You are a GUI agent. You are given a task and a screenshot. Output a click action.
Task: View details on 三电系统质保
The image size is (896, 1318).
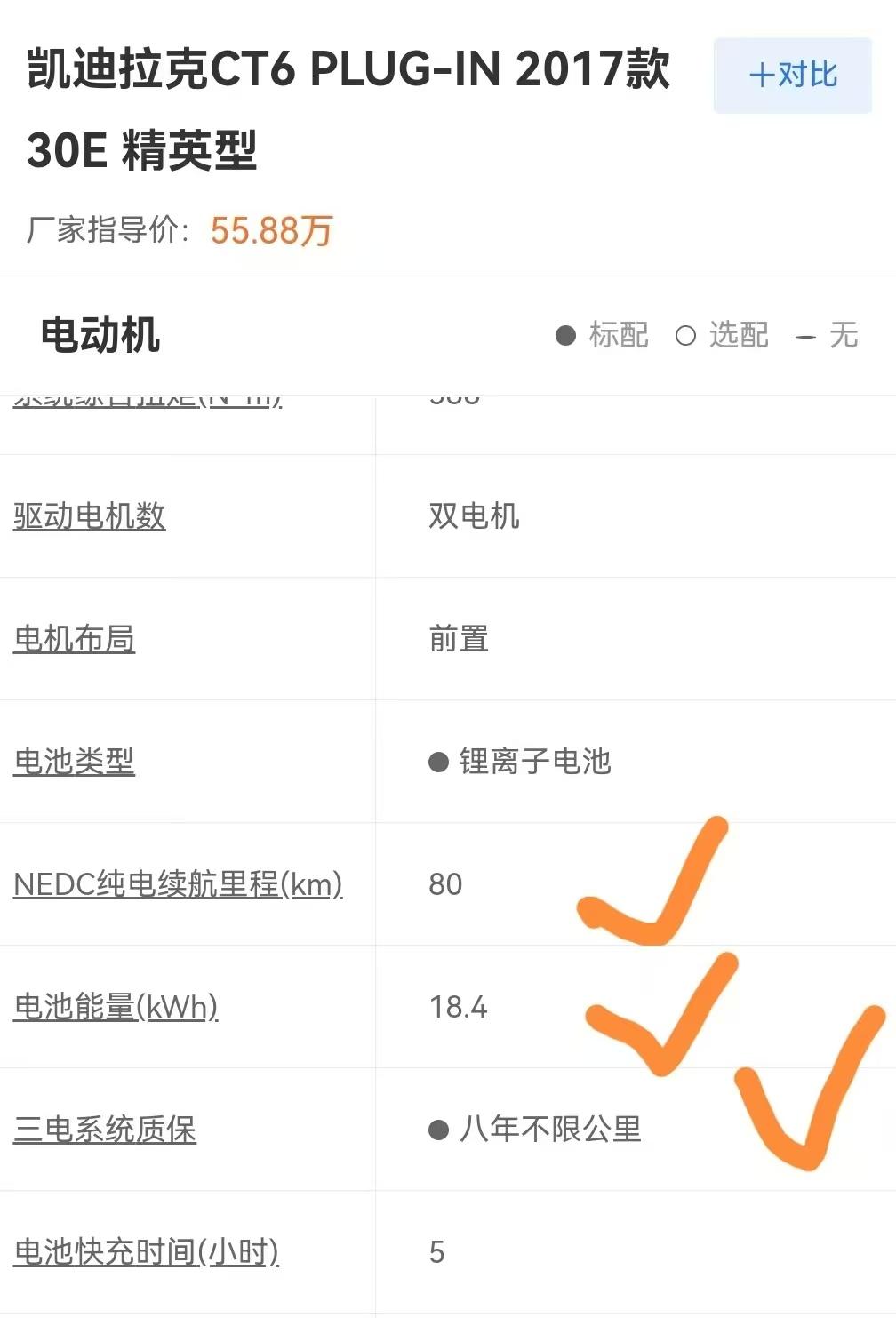105,1130
